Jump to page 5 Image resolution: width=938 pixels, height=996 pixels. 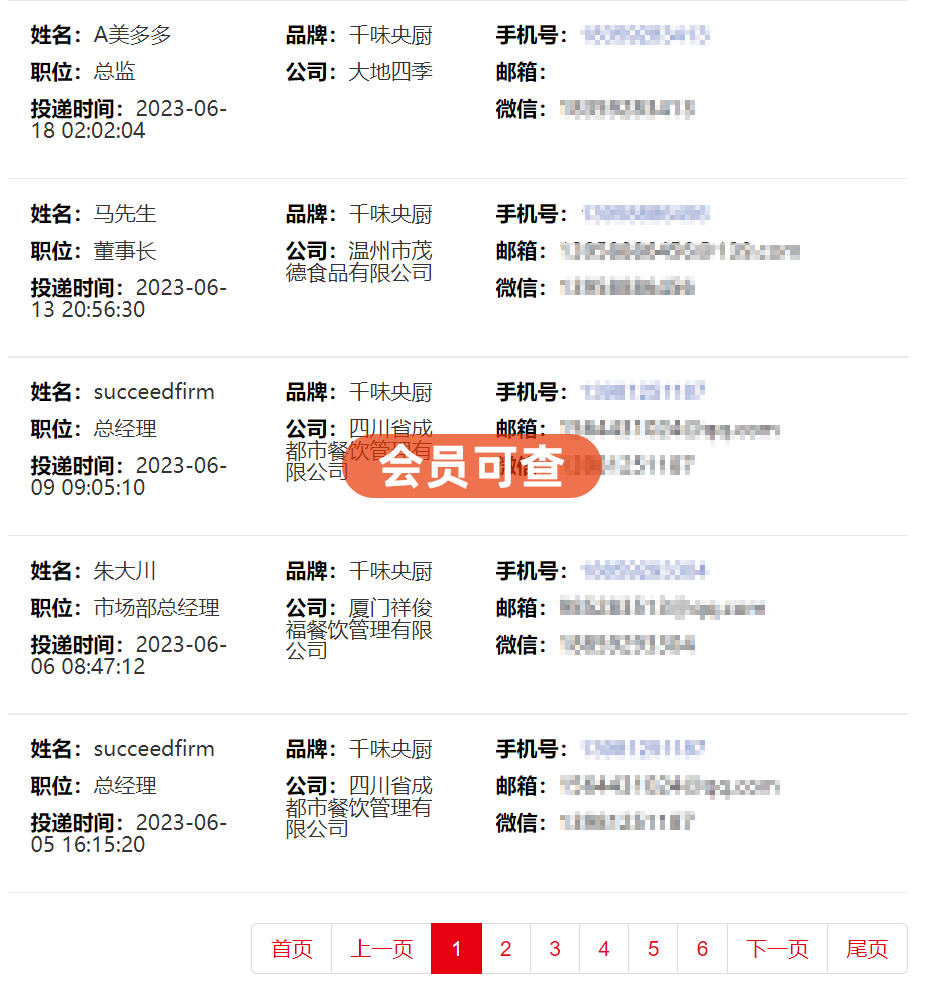[652, 948]
